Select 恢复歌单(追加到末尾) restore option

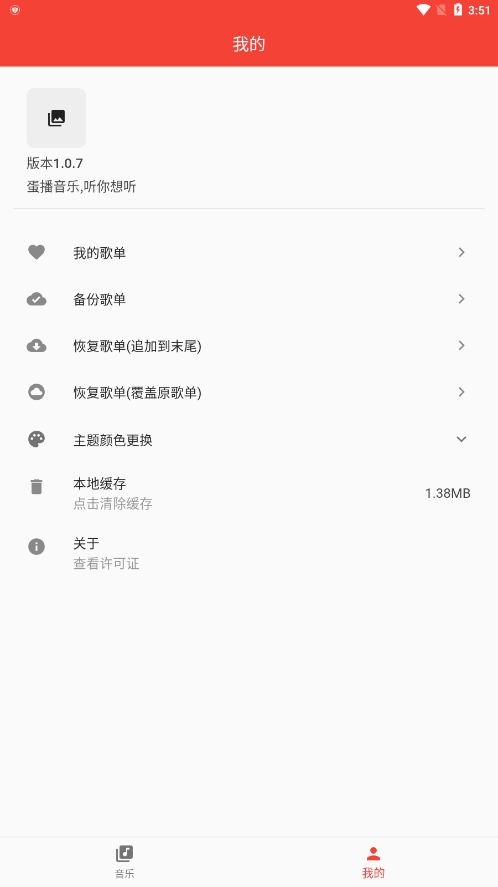click(x=249, y=346)
